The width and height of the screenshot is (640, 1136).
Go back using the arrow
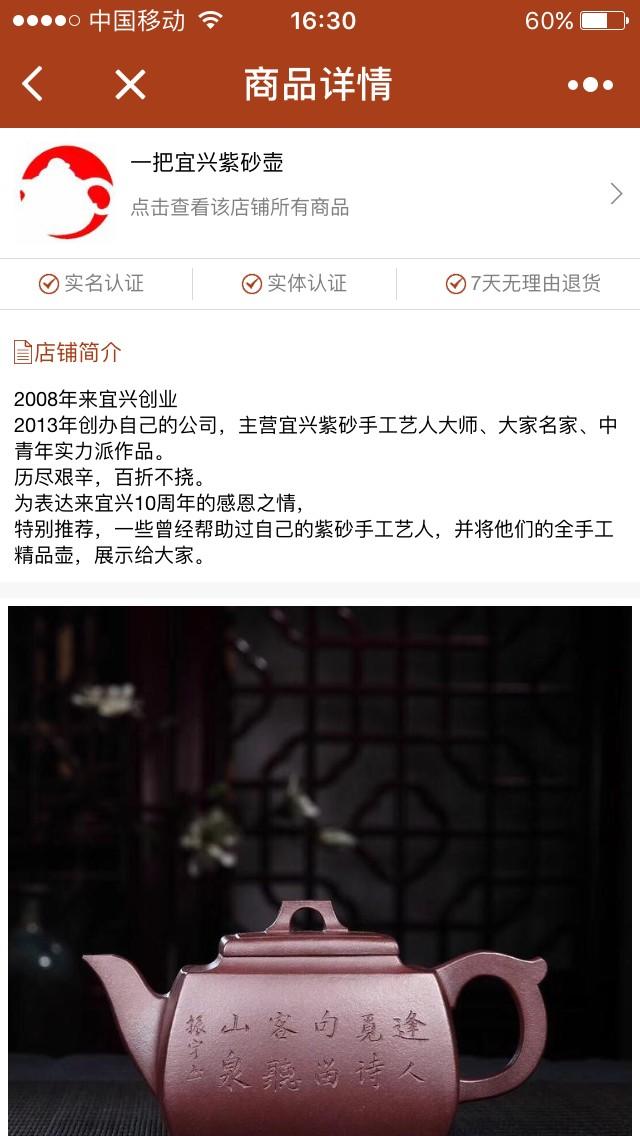(x=33, y=85)
